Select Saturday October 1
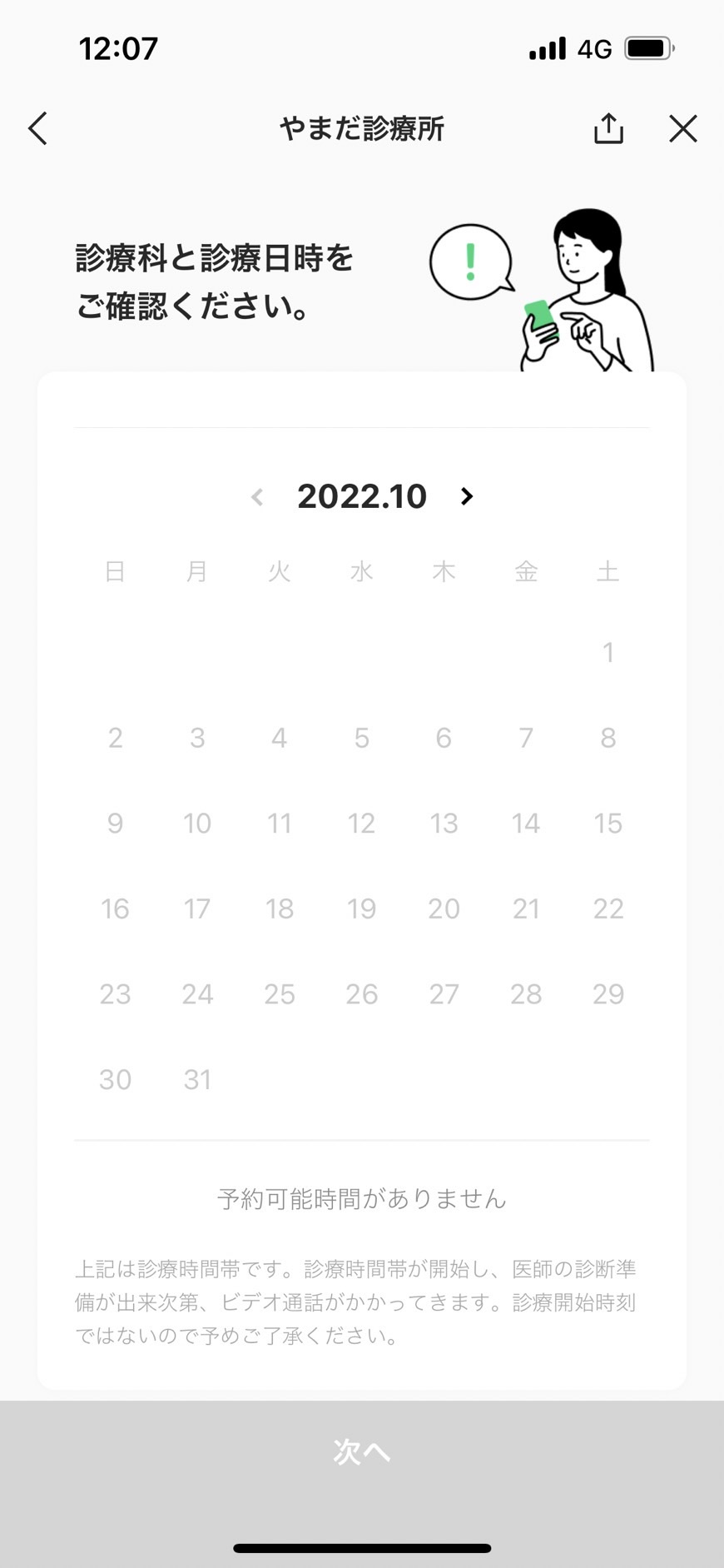The width and height of the screenshot is (724, 1568). pos(608,652)
